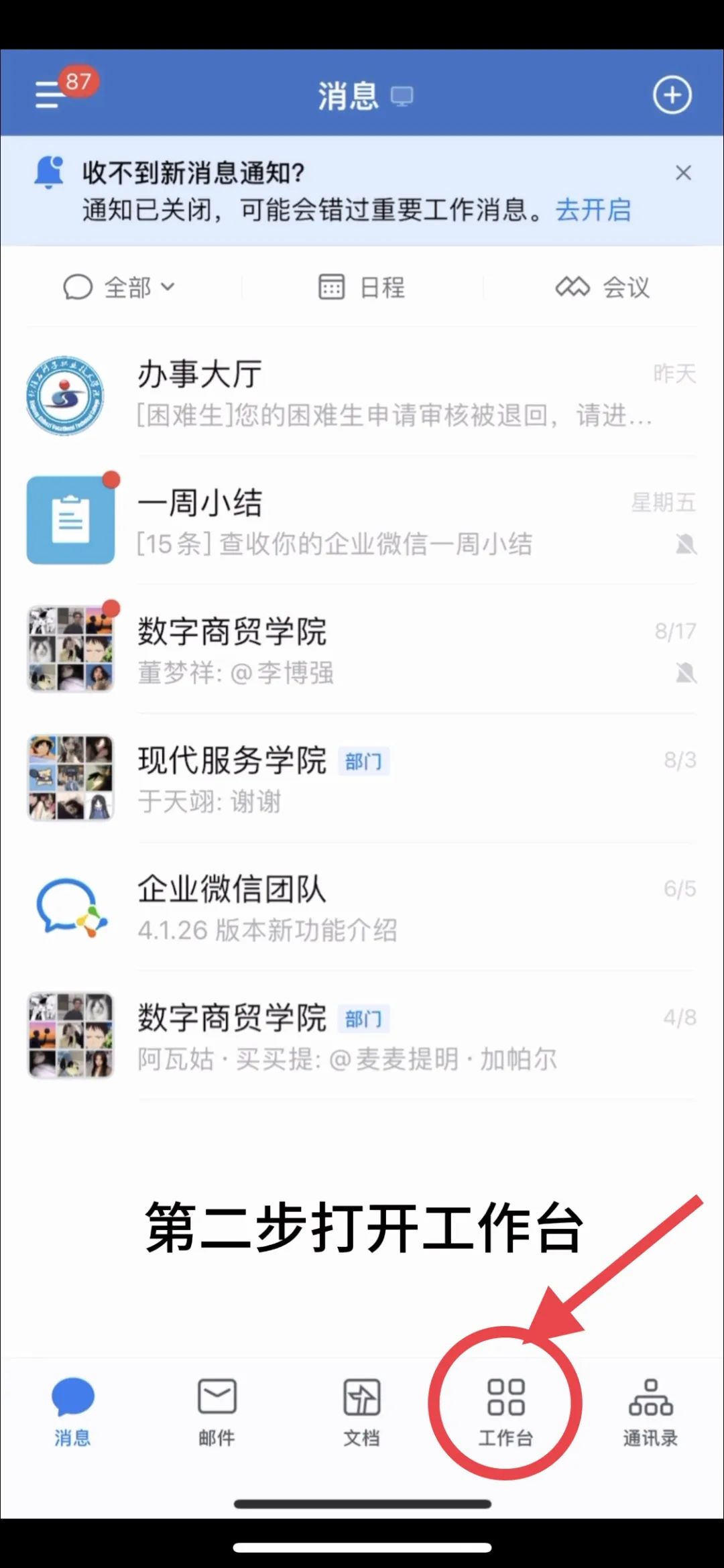Open 数字商贸学院 department chat from 4/8
The image size is (724, 1568).
click(362, 1037)
